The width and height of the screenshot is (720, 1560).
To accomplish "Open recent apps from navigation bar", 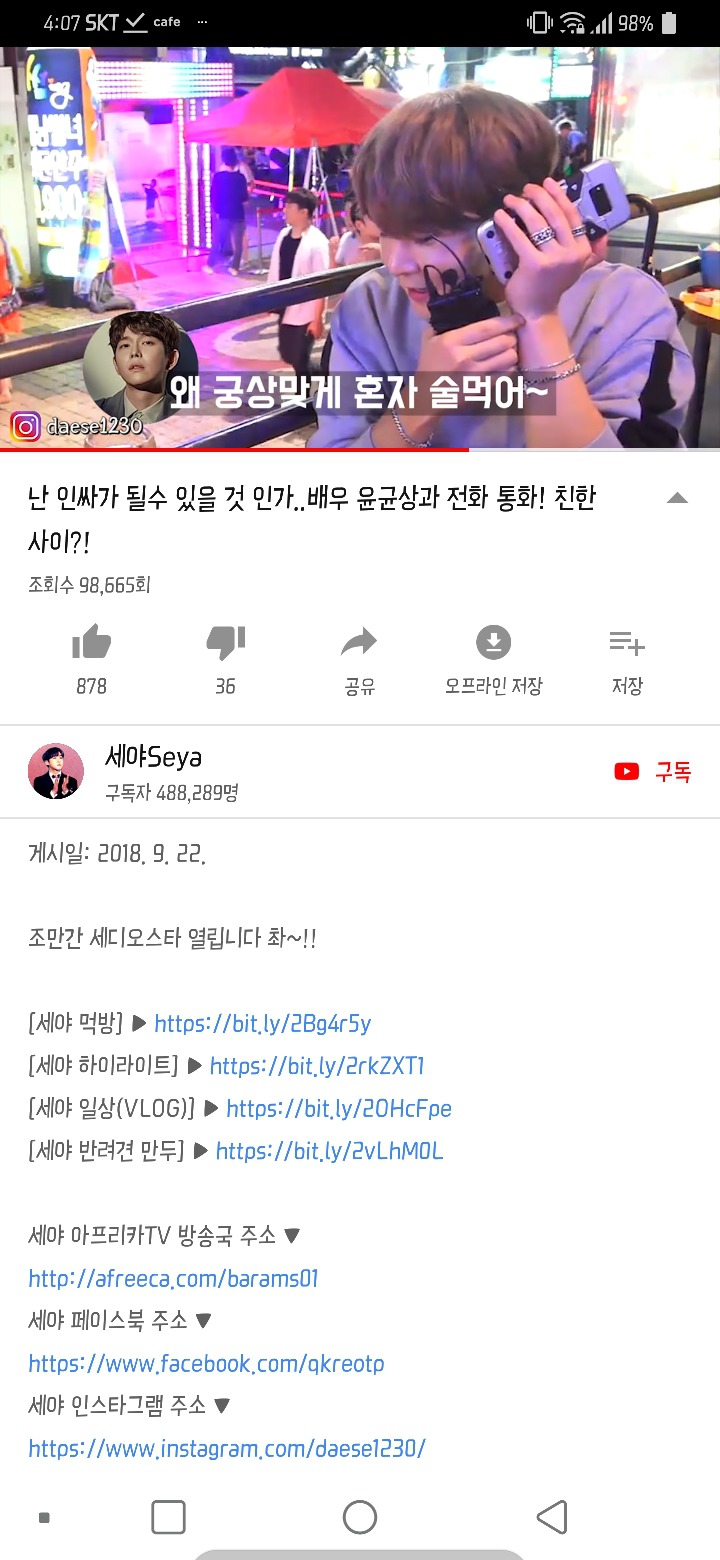I will point(168,1517).
